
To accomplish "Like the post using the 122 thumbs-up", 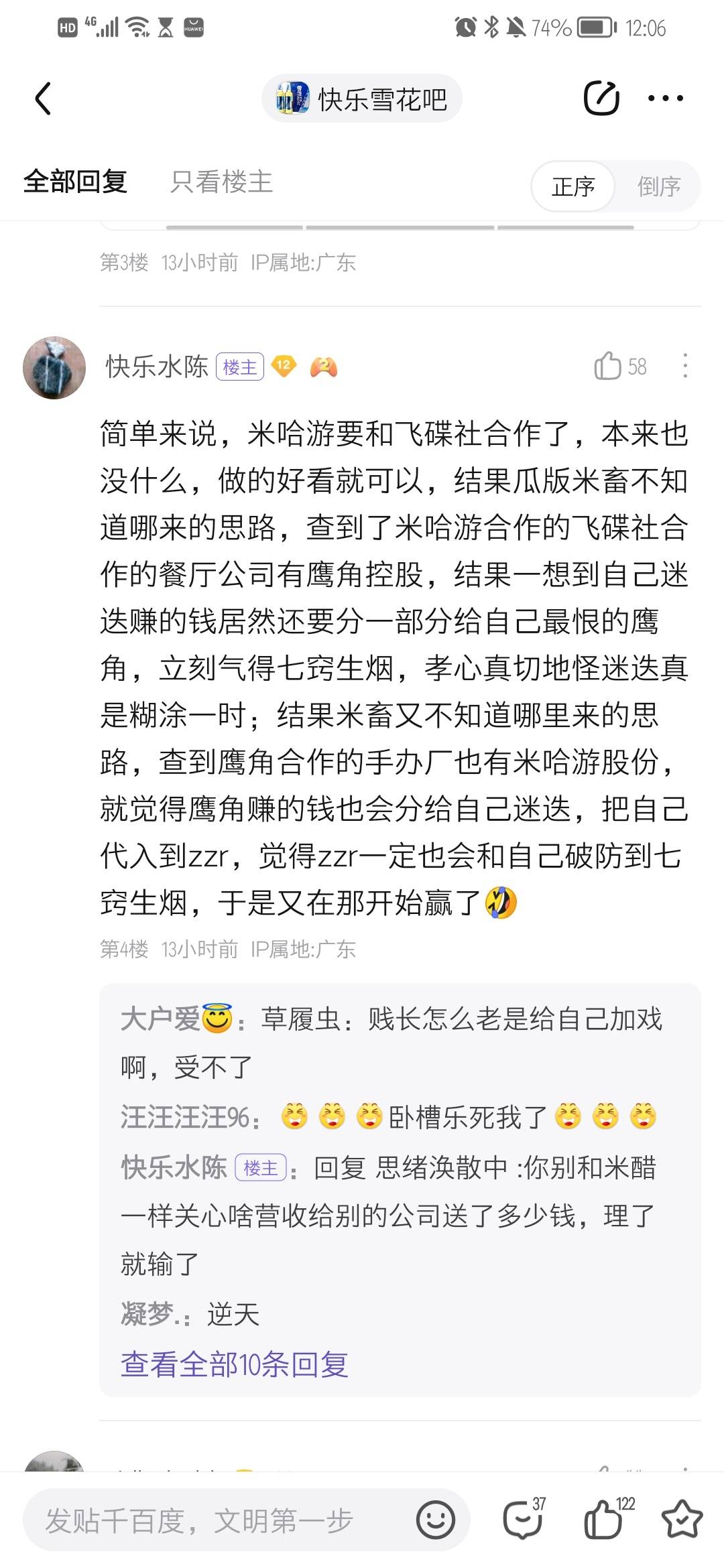I will click(x=603, y=1520).
